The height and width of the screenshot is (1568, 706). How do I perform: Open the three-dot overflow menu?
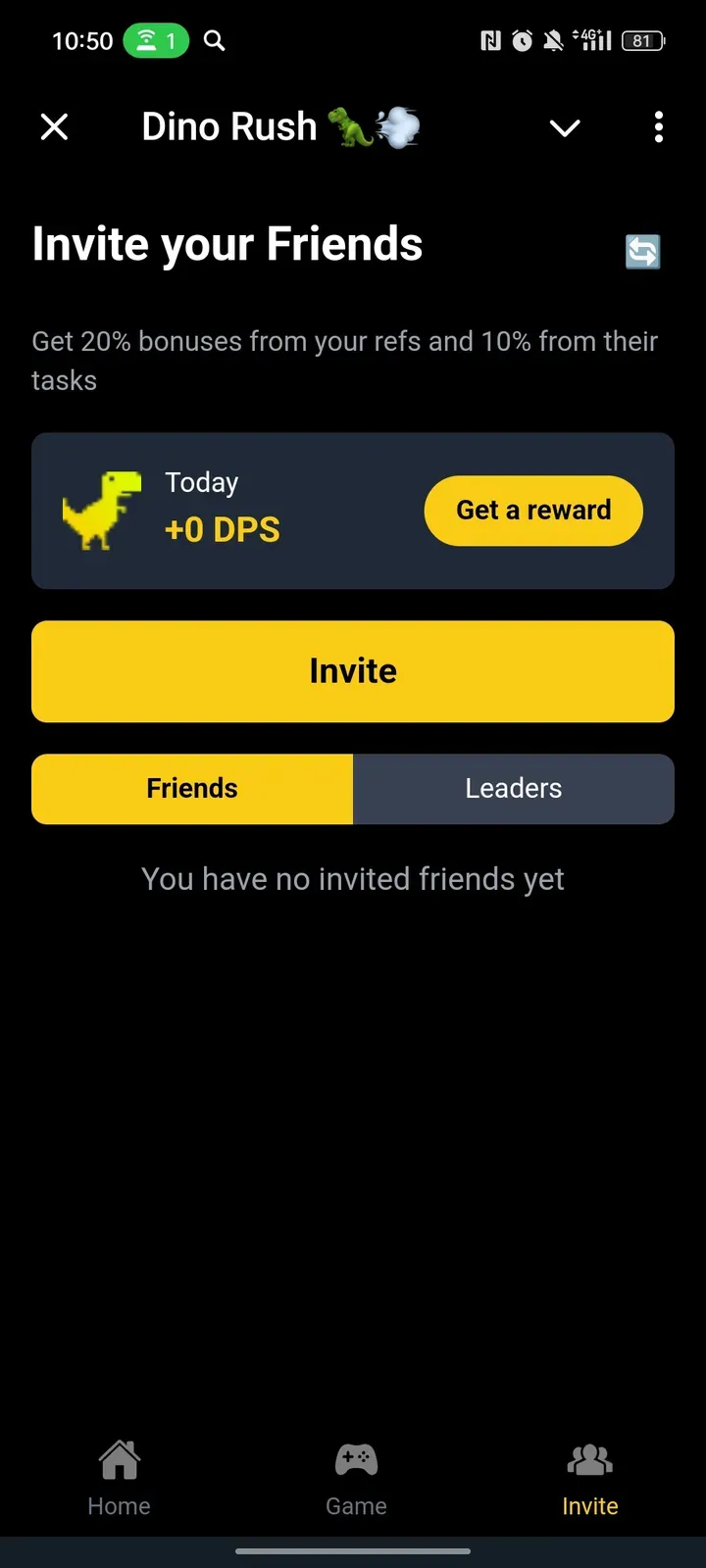[x=659, y=126]
